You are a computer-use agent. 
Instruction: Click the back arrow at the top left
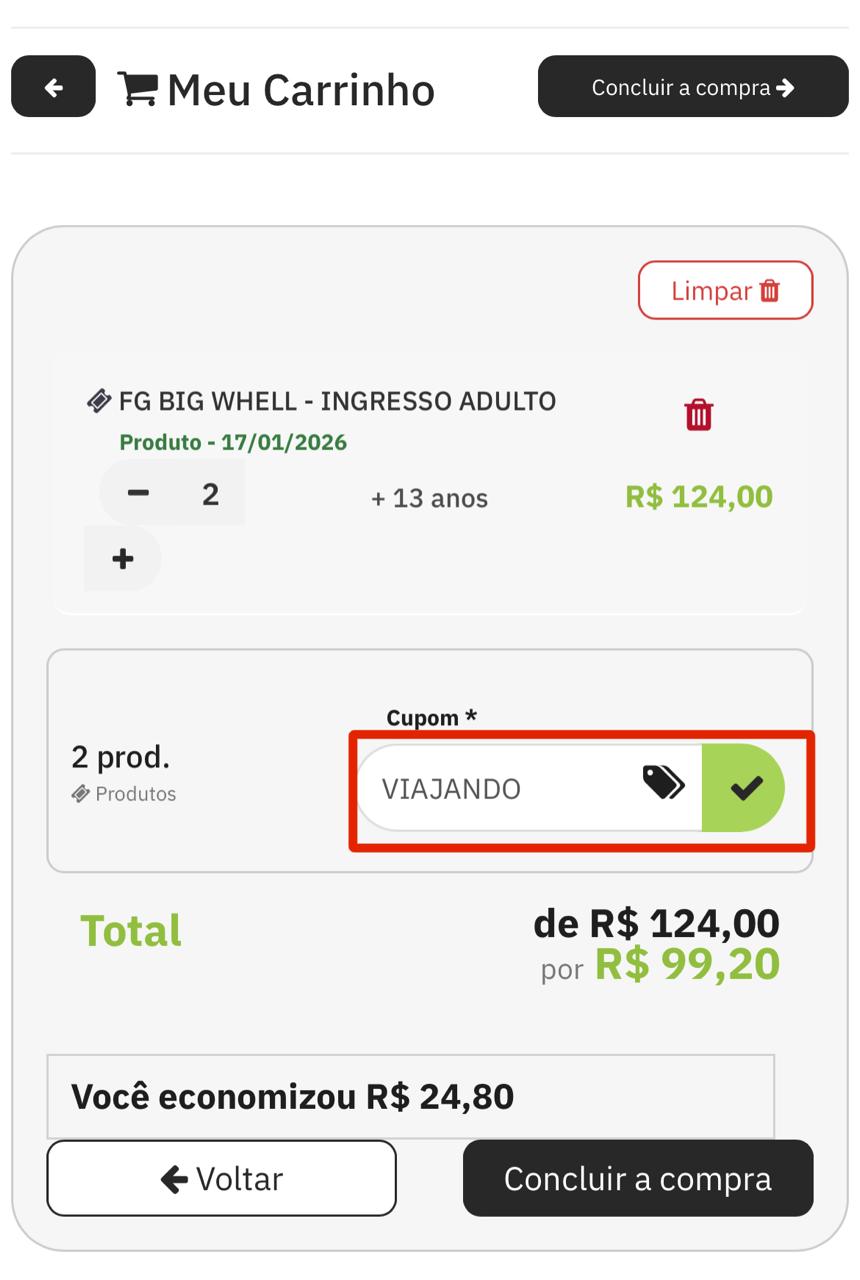tap(52, 87)
